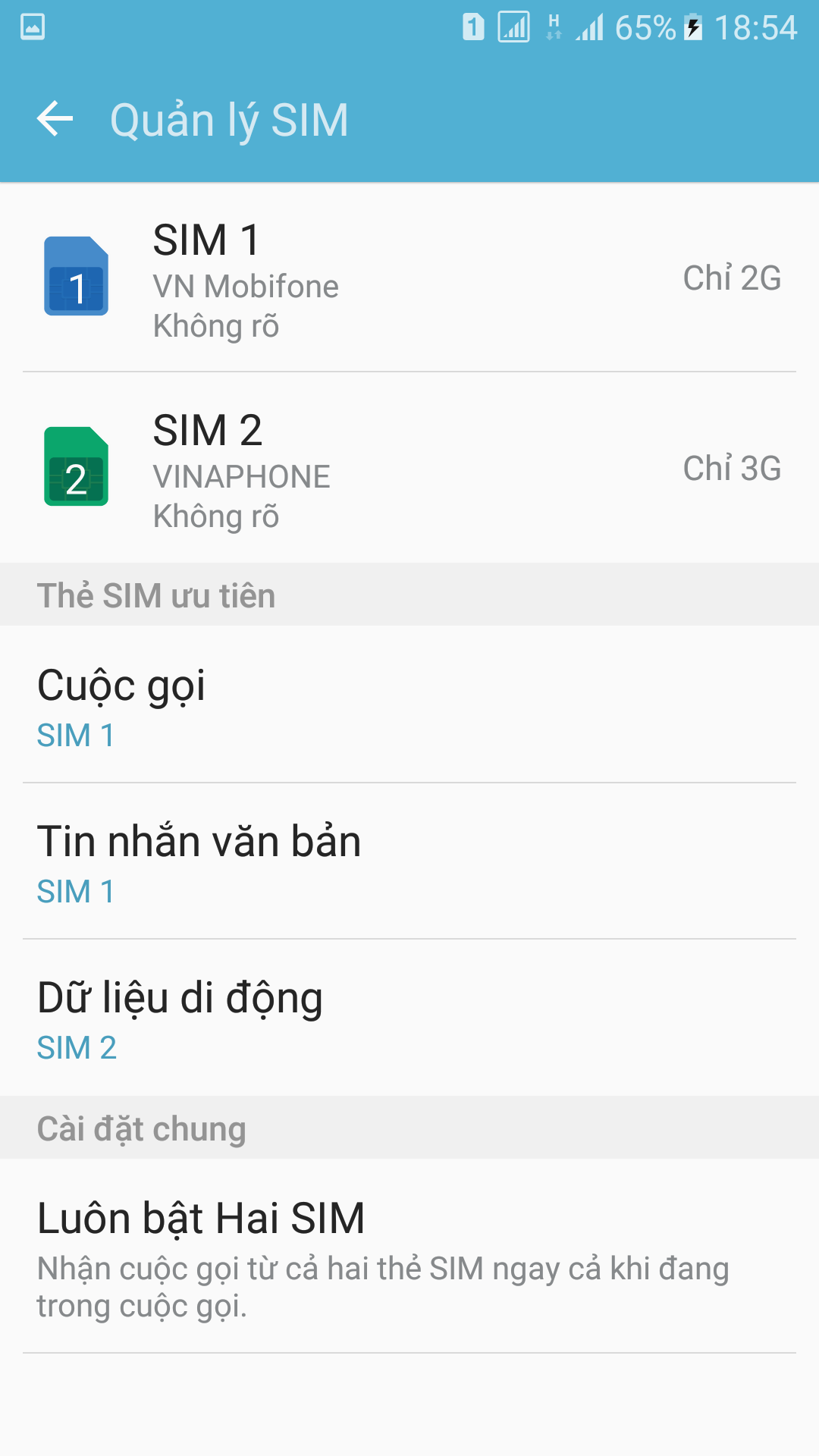Change SIM for Tin nhắn văn bản
Viewport: 819px width, 1456px height.
click(409, 861)
